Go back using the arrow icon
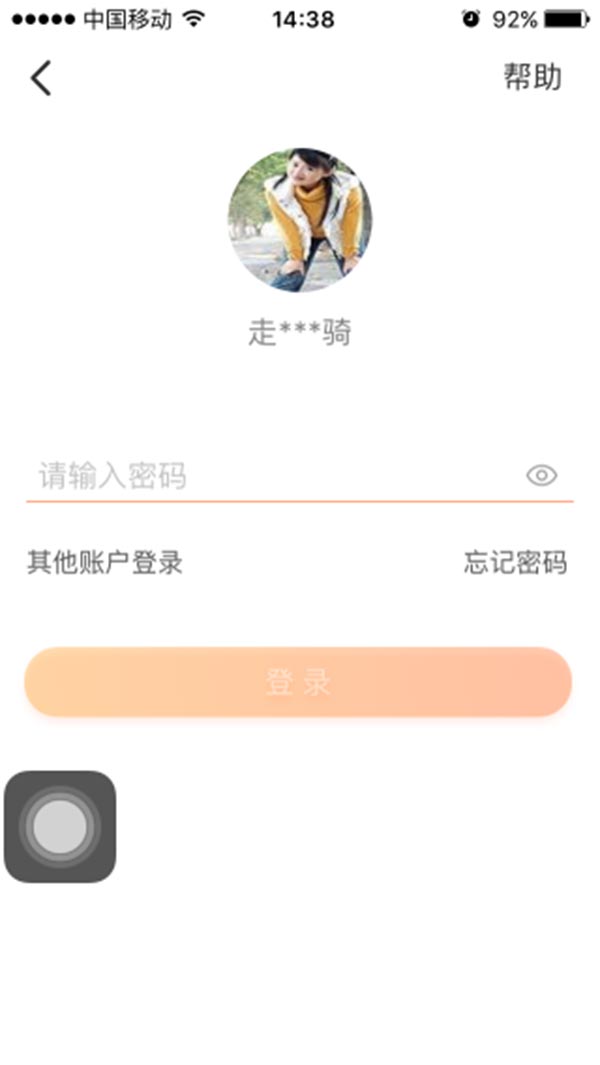The height and width of the screenshot is (1065, 600). pos(41,78)
